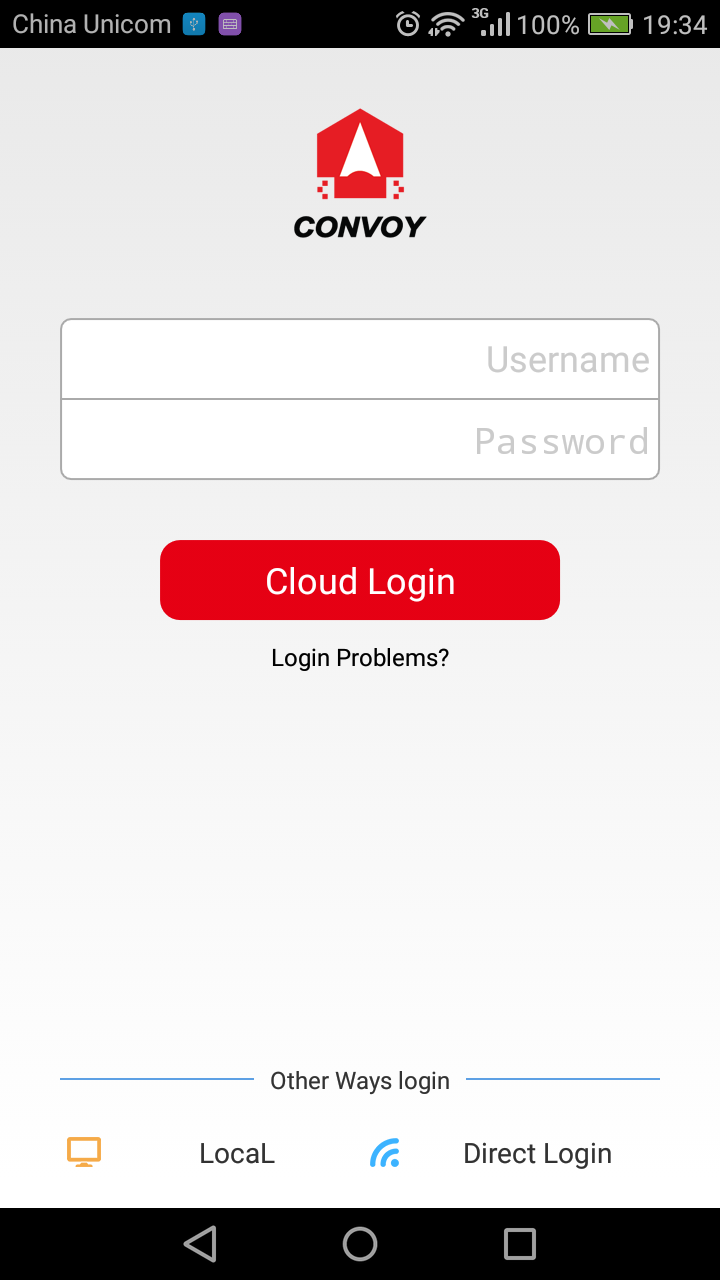This screenshot has width=720, height=1280.
Task: Tap the Username input field
Action: click(360, 359)
